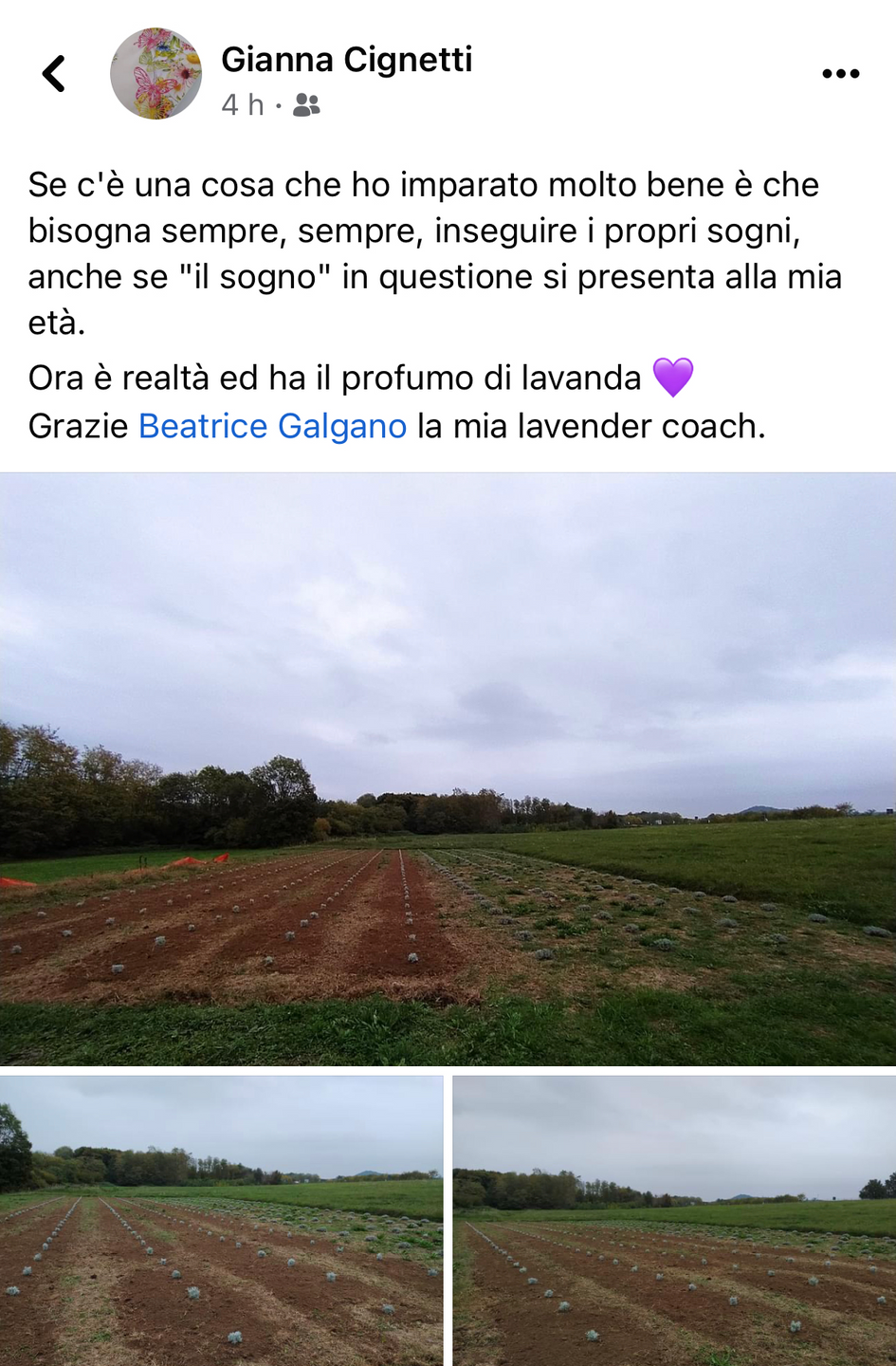View the large lavender field photo
Screen dimensions: 896x1366
pyautogui.click(x=448, y=768)
